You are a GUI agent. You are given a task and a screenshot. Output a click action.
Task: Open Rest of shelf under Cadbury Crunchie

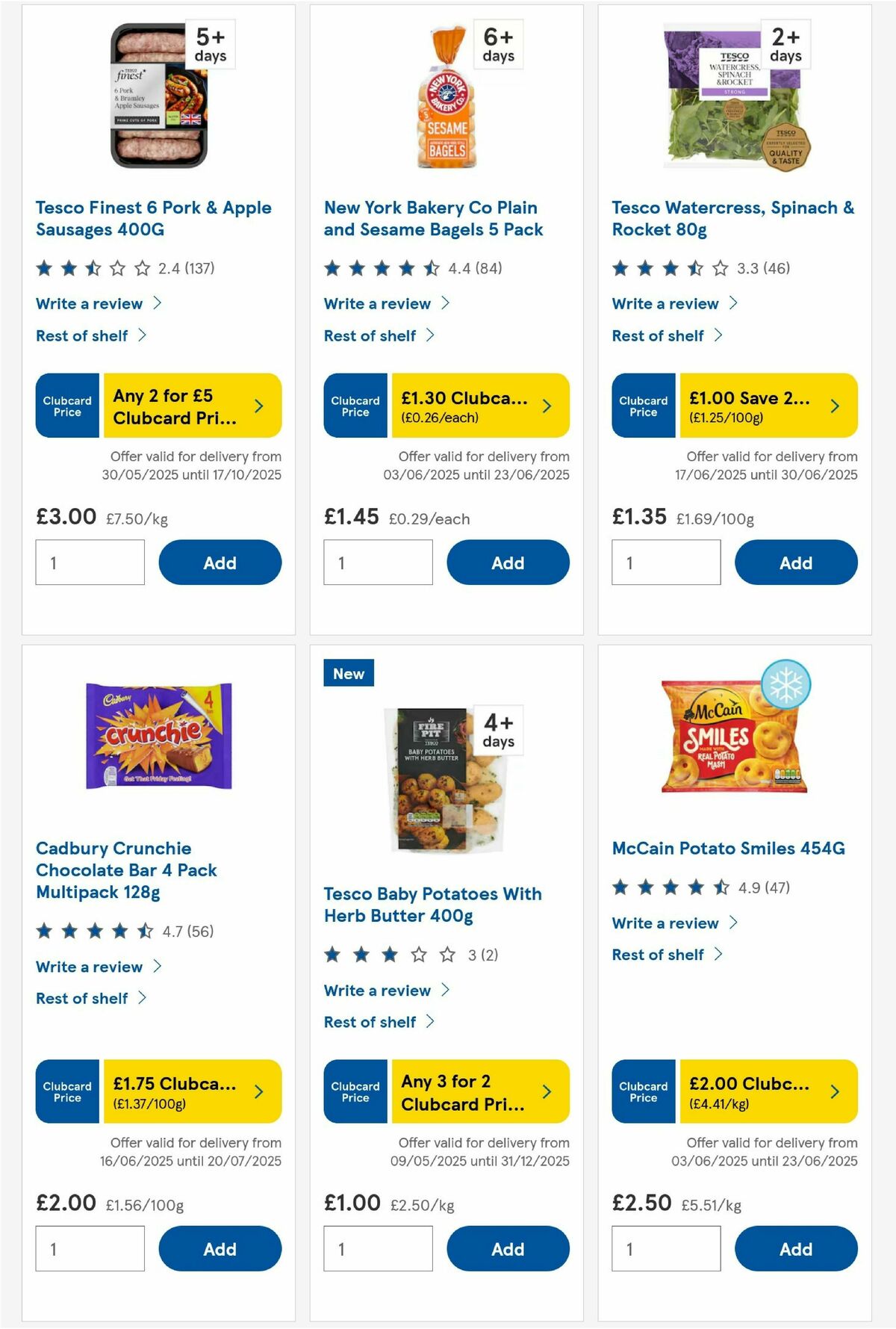84,997
